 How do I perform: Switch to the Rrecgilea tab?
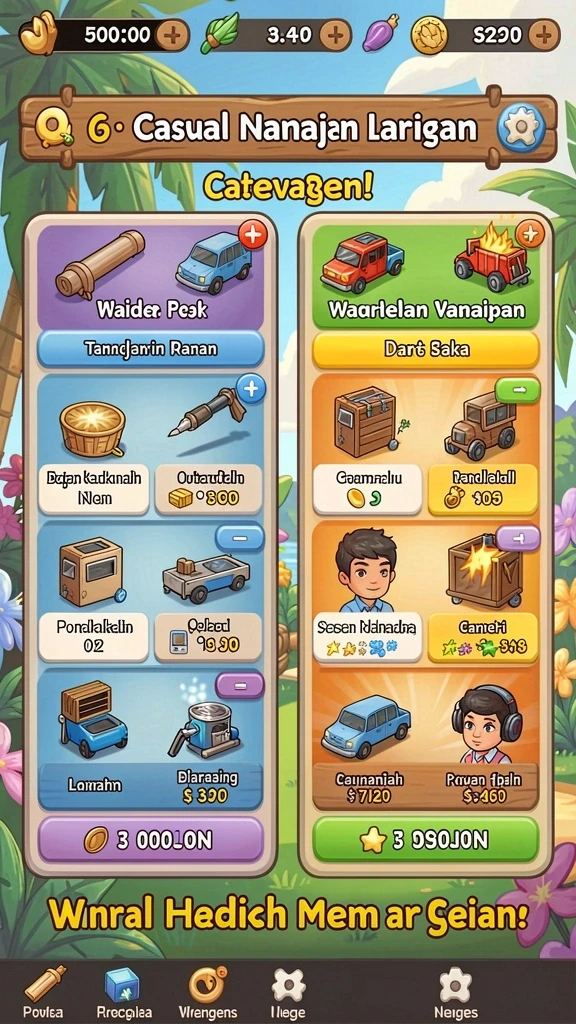tap(122, 991)
